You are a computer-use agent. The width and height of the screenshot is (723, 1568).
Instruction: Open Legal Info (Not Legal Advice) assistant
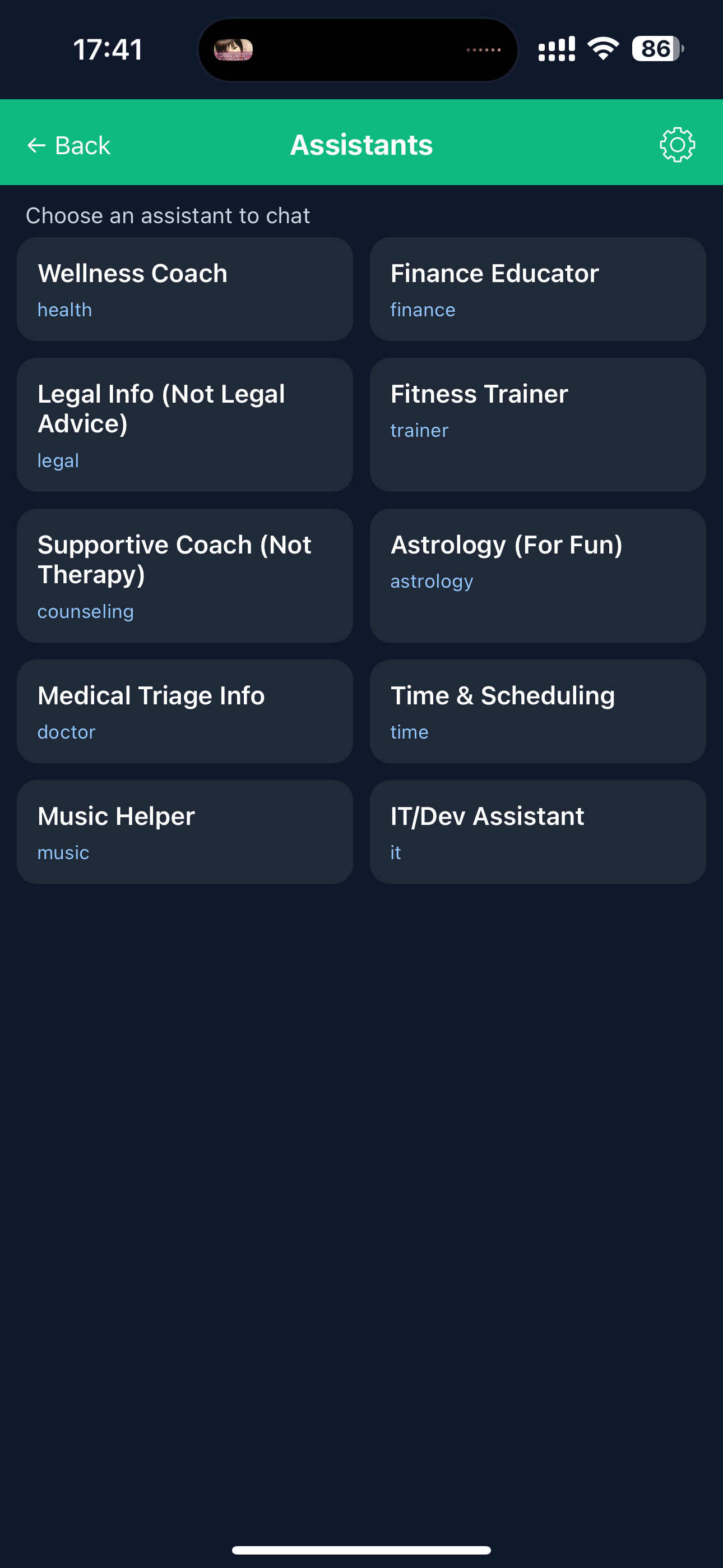coord(184,425)
